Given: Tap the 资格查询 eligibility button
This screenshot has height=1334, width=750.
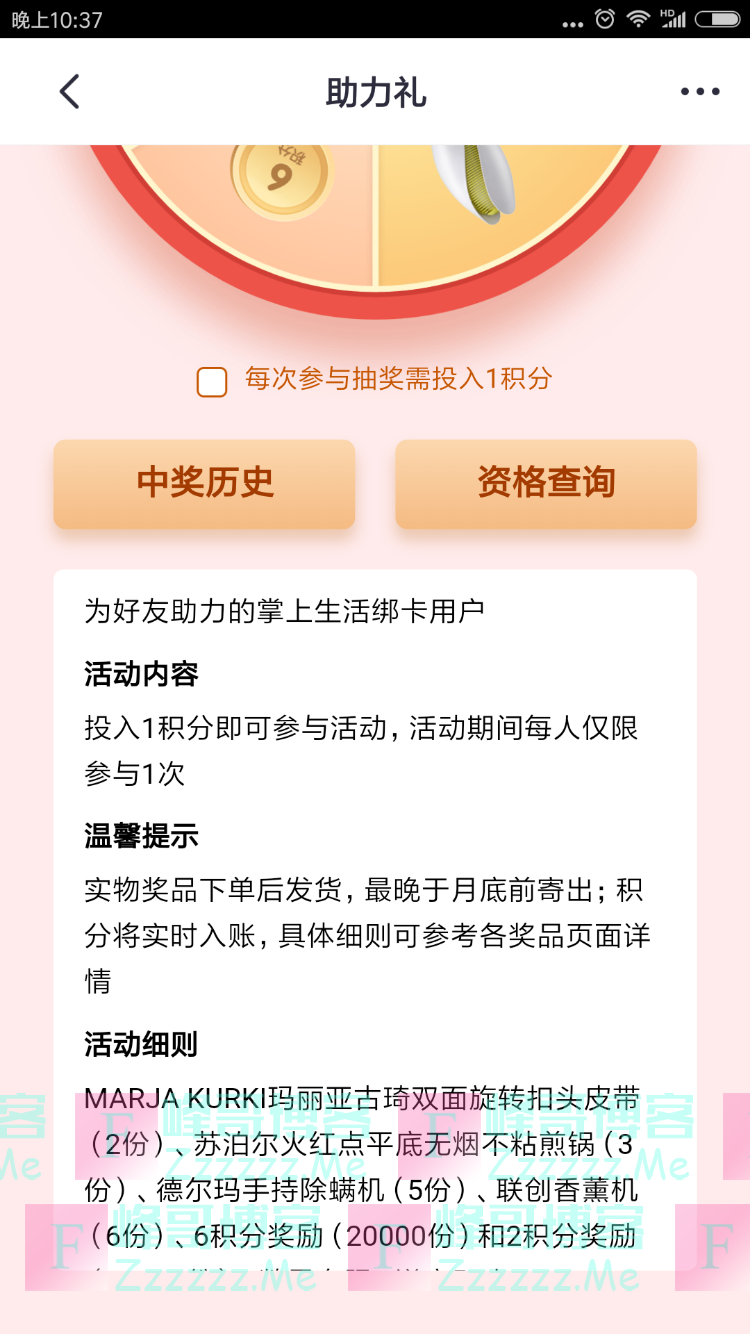Looking at the screenshot, I should pyautogui.click(x=545, y=484).
